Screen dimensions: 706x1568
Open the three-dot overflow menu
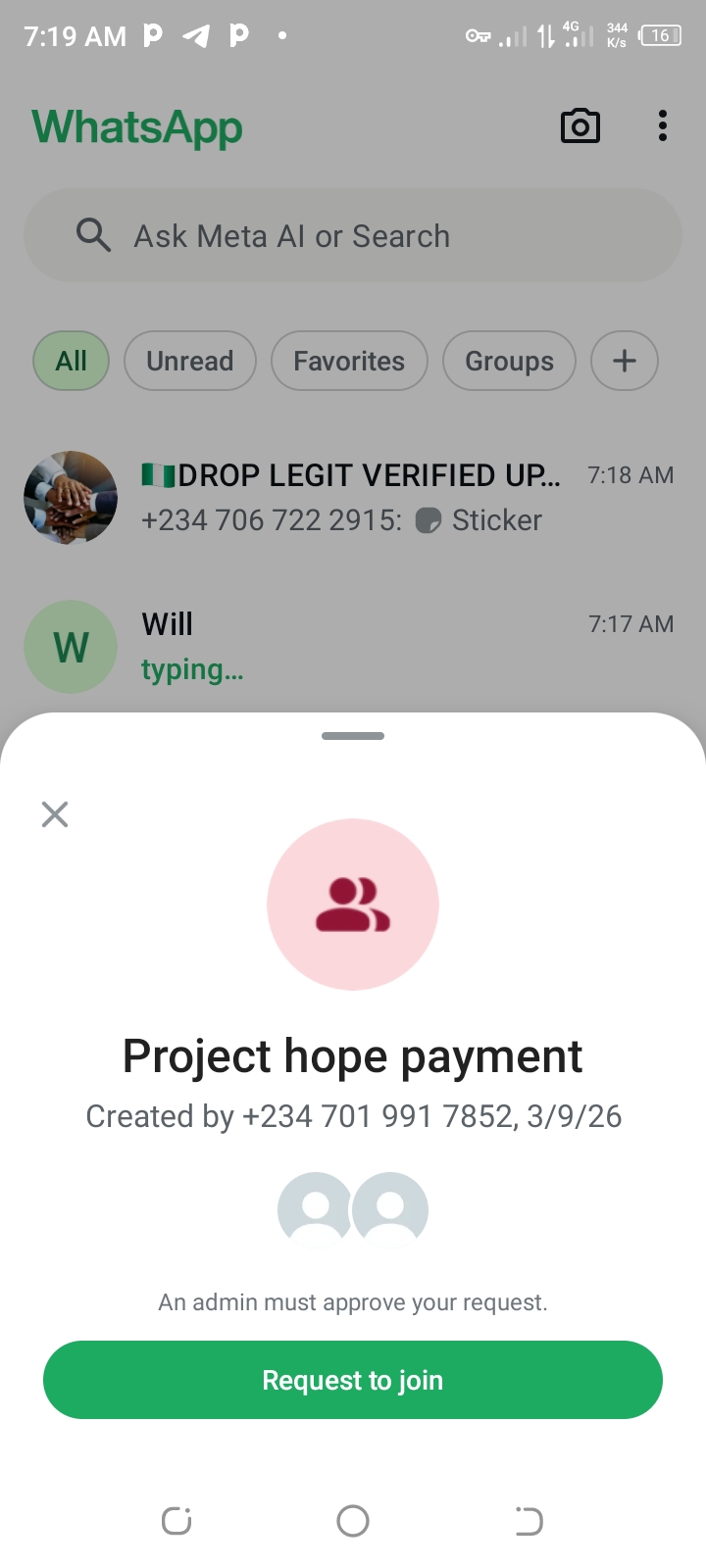663,126
